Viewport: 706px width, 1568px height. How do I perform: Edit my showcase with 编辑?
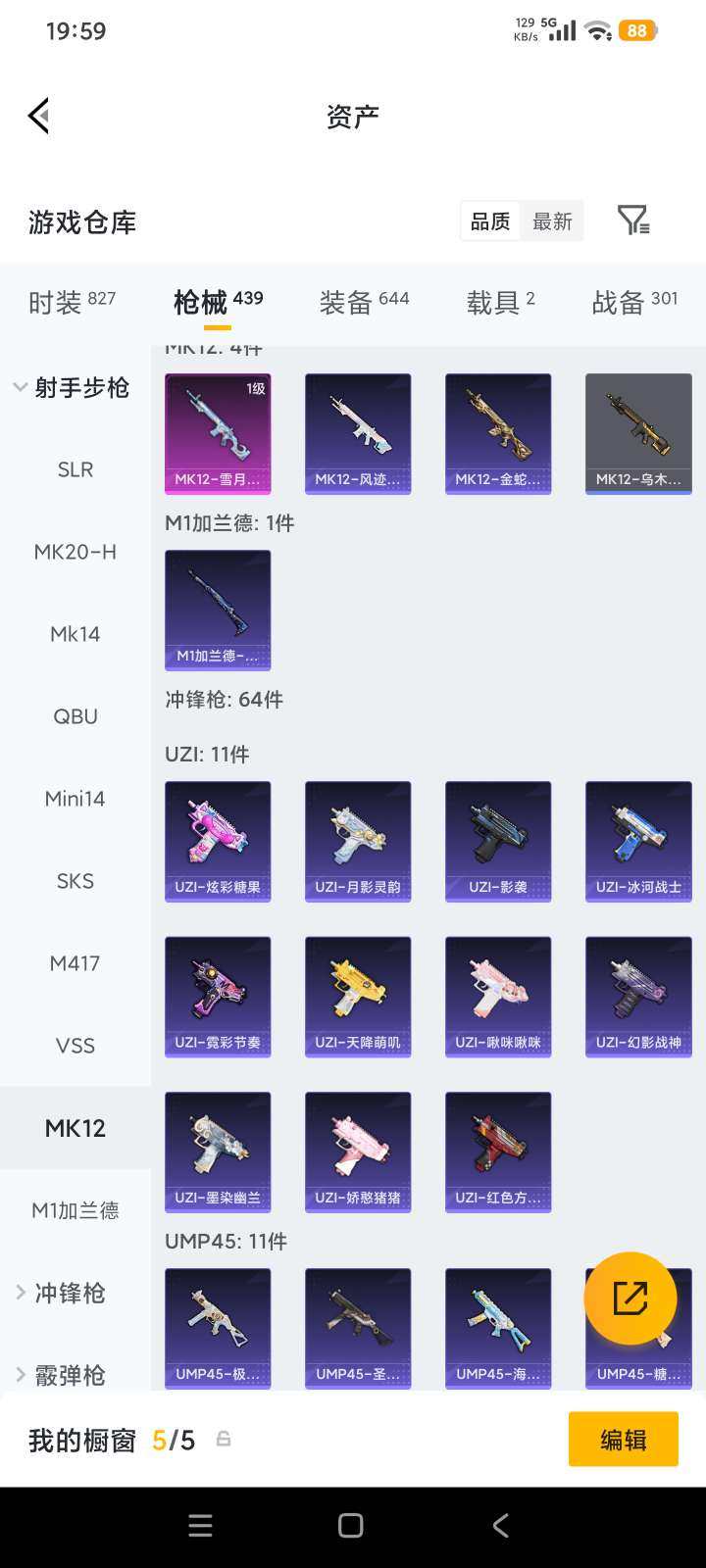(623, 1439)
